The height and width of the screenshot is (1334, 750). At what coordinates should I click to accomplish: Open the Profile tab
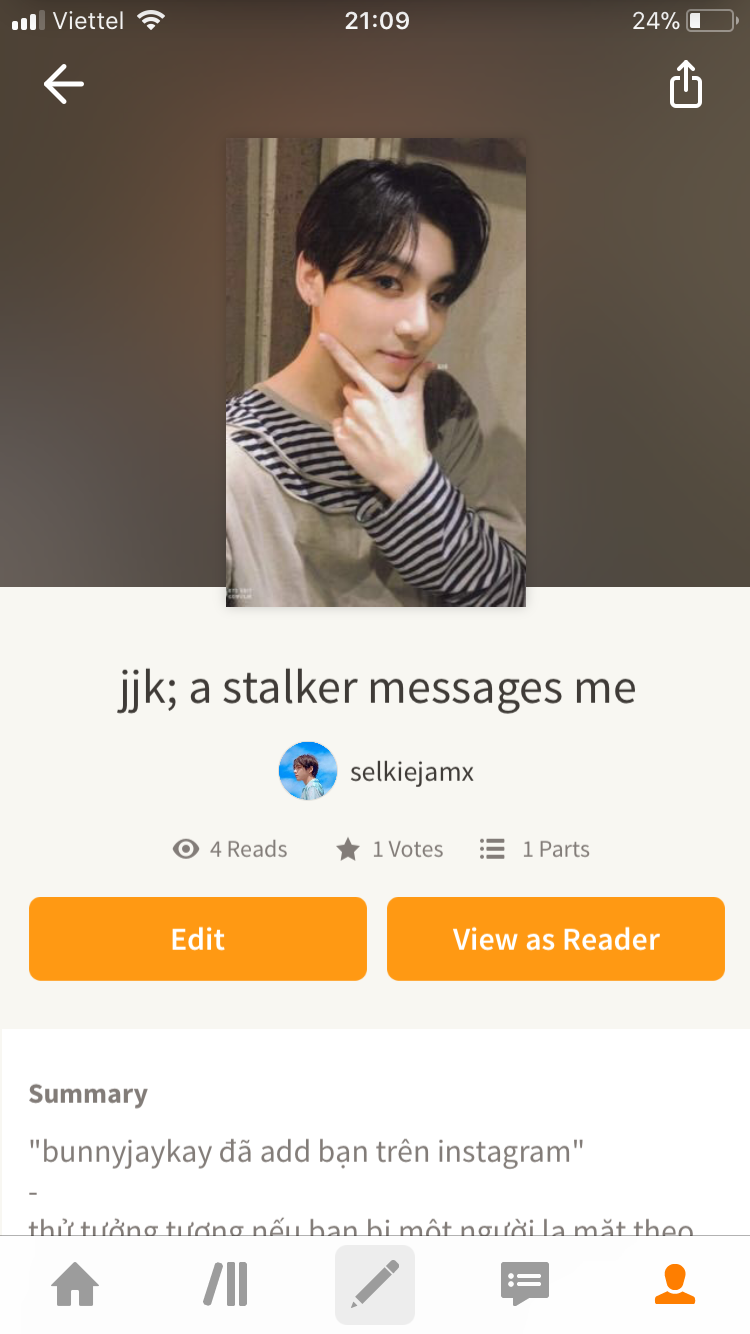pyautogui.click(x=675, y=1284)
